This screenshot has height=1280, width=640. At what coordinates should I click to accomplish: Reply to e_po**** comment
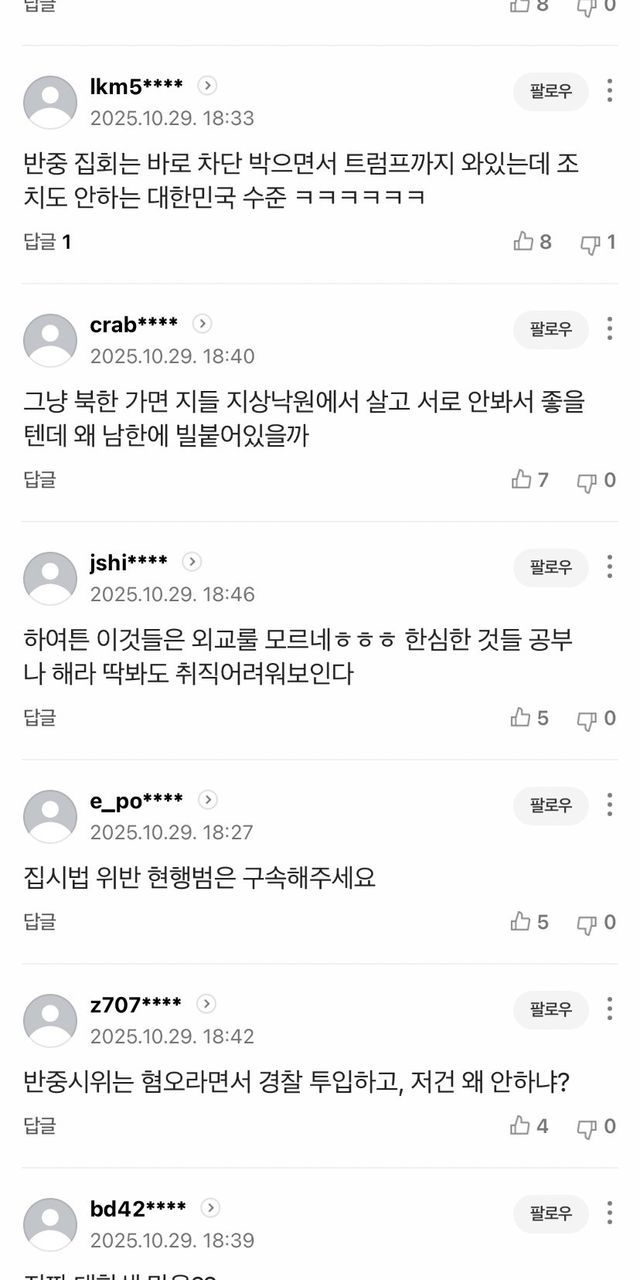click(x=40, y=921)
